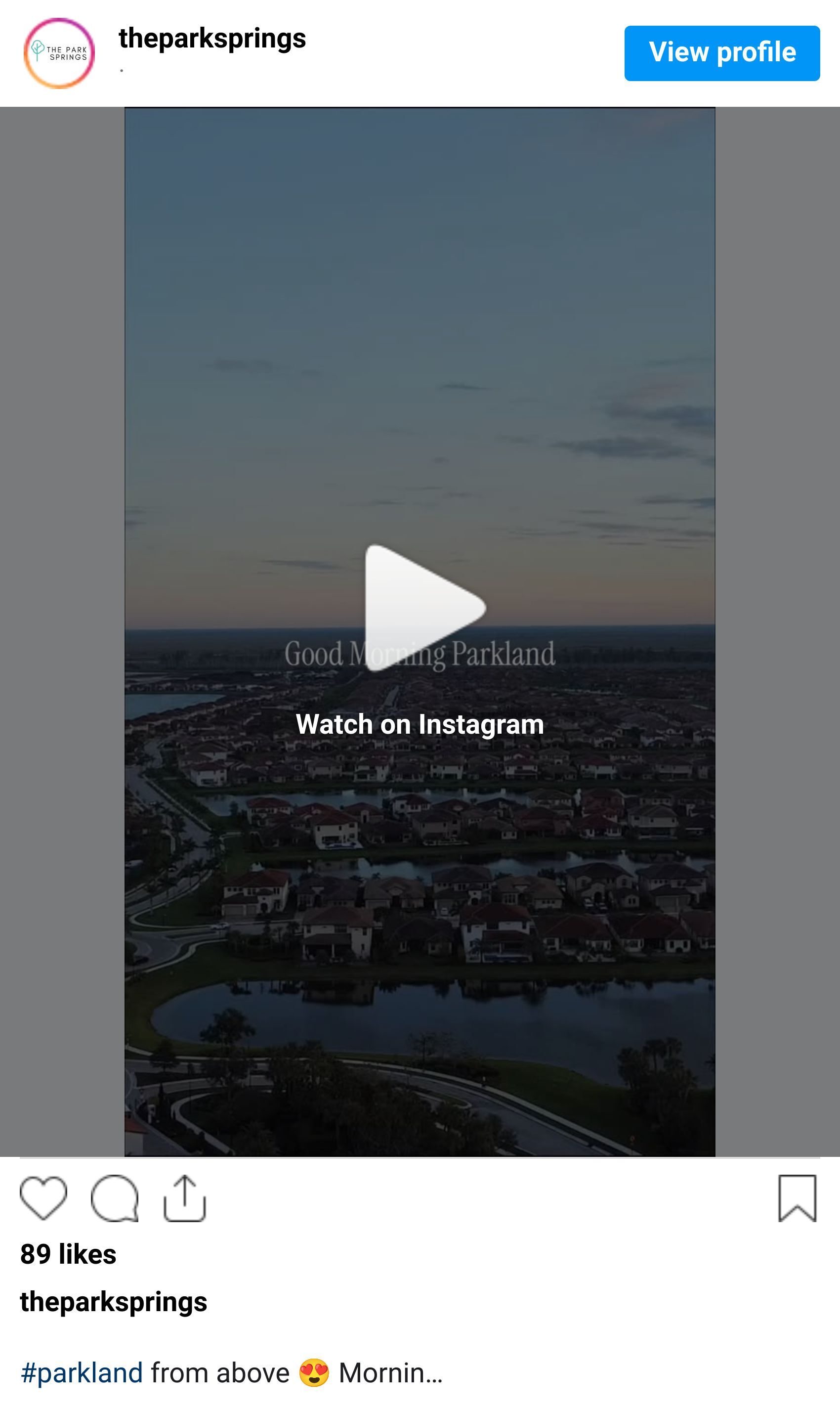840x1412 pixels.
Task: View the 89 likes list
Action: (69, 1254)
